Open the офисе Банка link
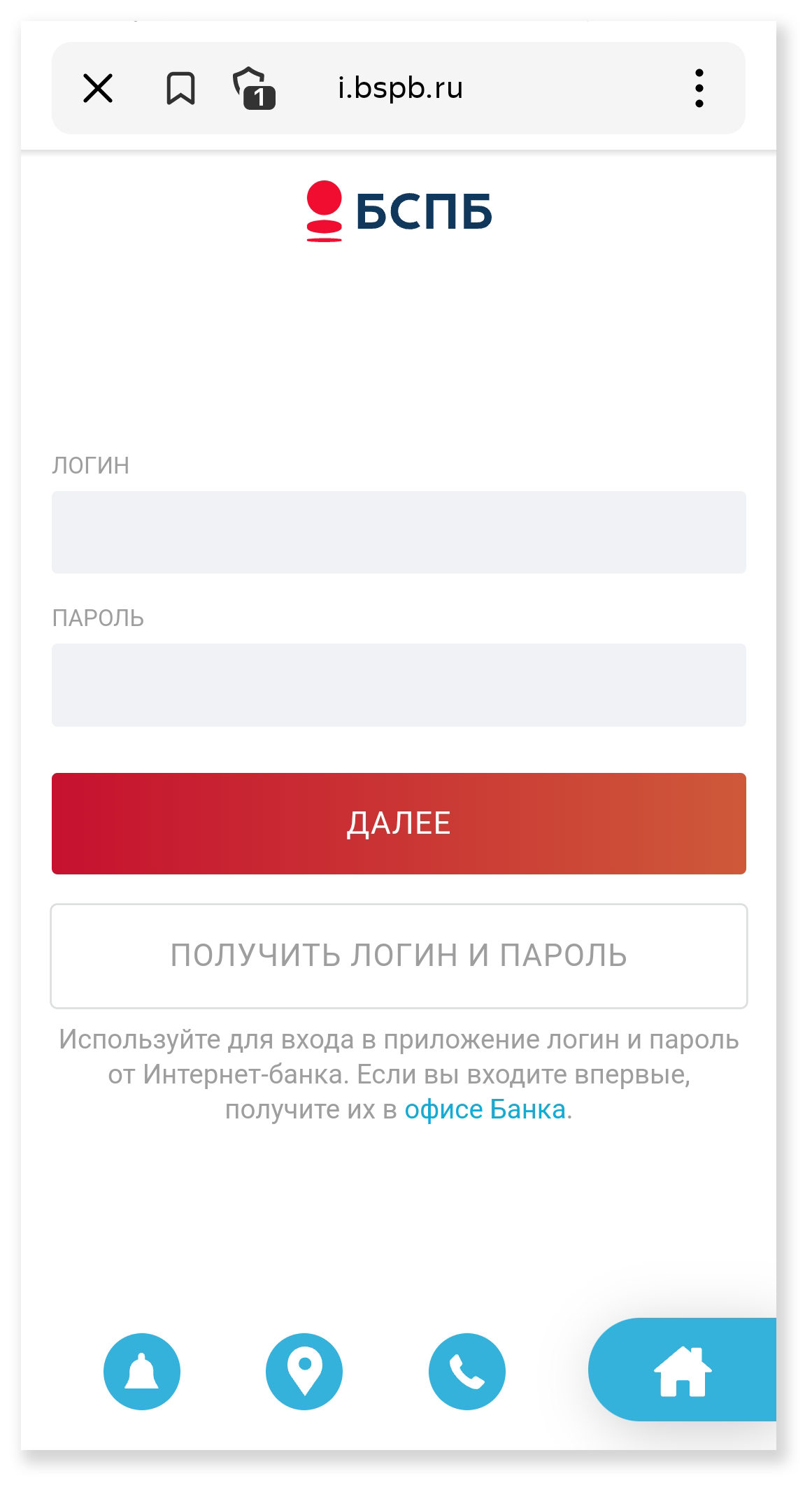 tap(485, 1110)
